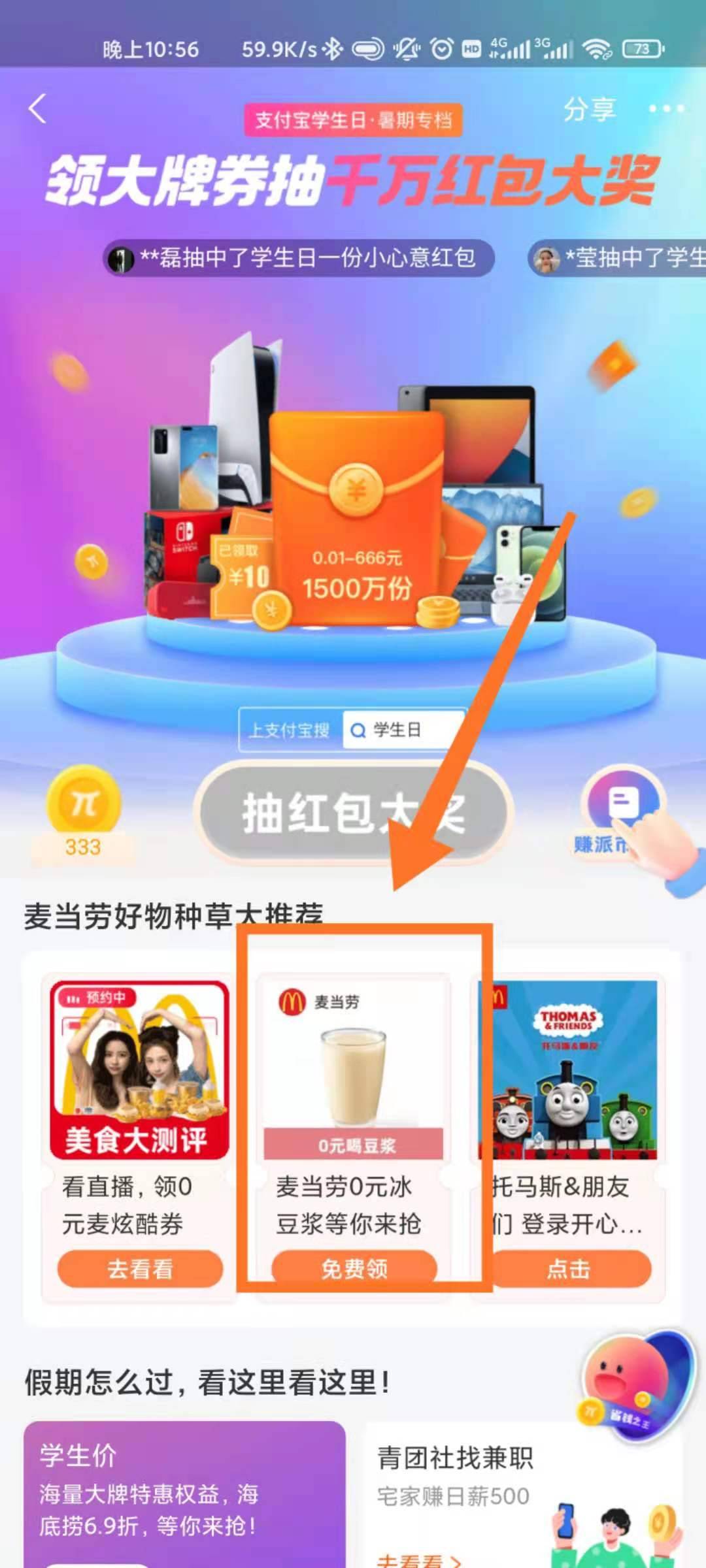Viewport: 706px width, 1568px height.
Task: Open the 美食大测评 livestream image
Action: 139,1070
